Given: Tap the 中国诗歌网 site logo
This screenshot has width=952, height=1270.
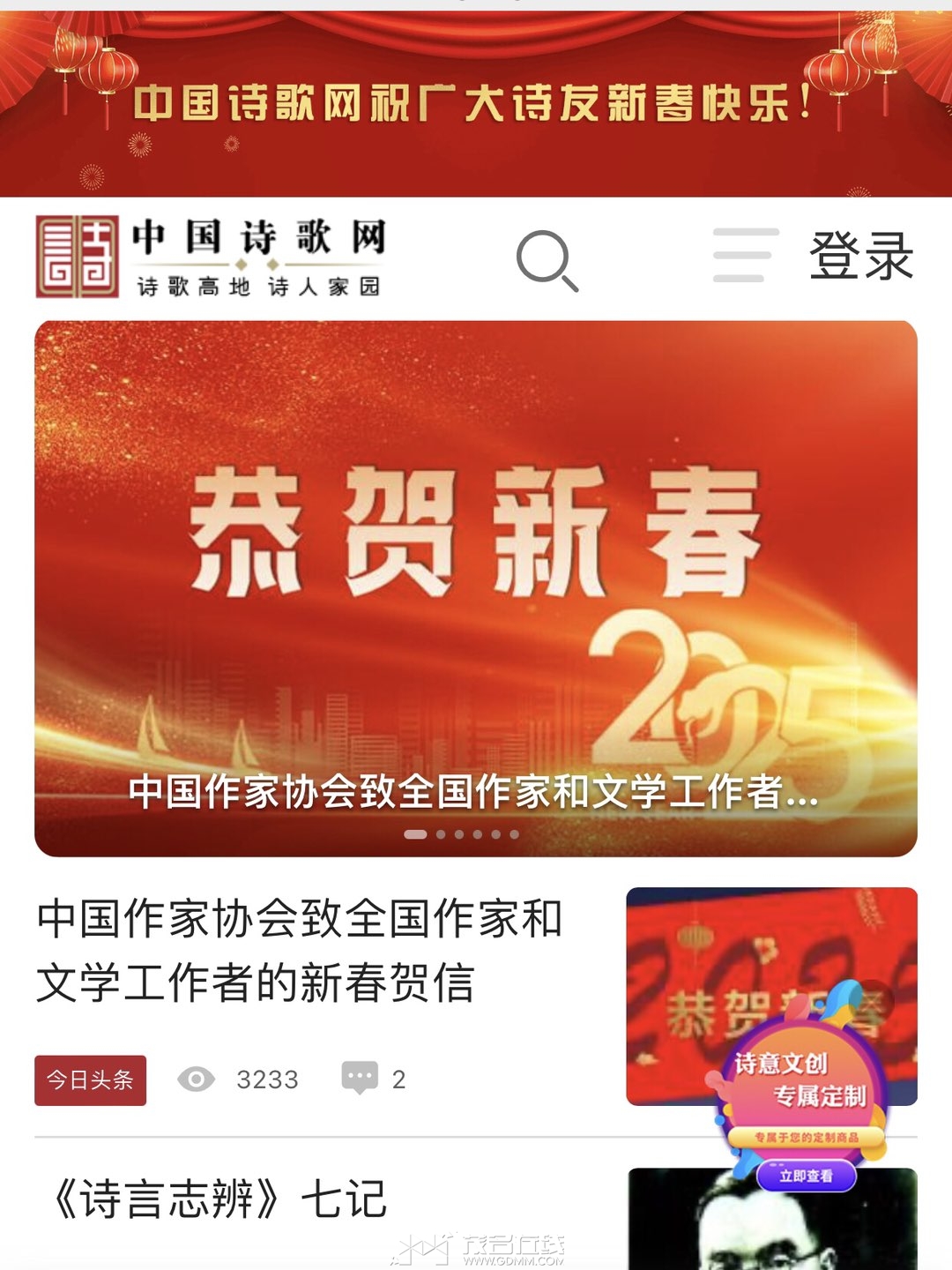Looking at the screenshot, I should tap(212, 257).
